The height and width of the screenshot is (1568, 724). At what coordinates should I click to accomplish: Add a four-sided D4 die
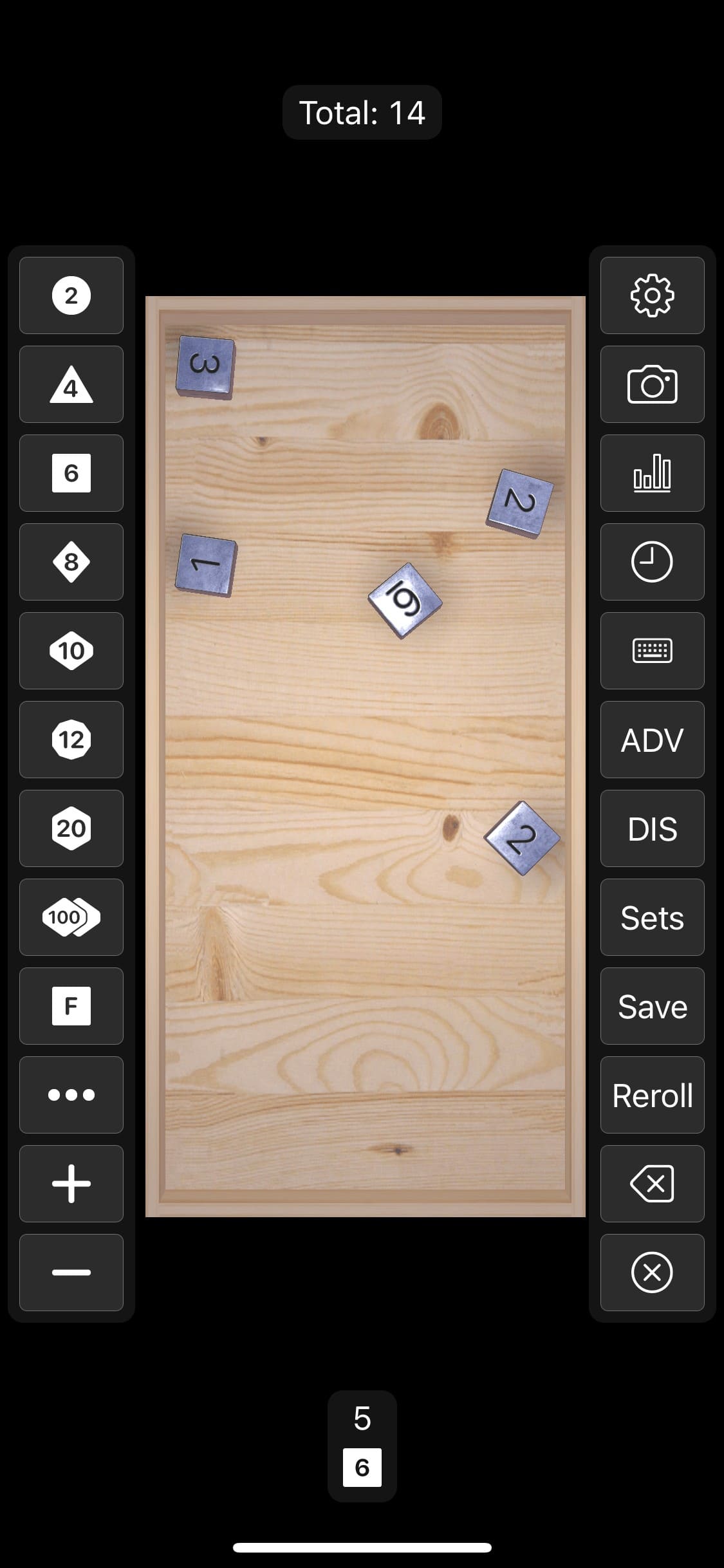tap(71, 384)
